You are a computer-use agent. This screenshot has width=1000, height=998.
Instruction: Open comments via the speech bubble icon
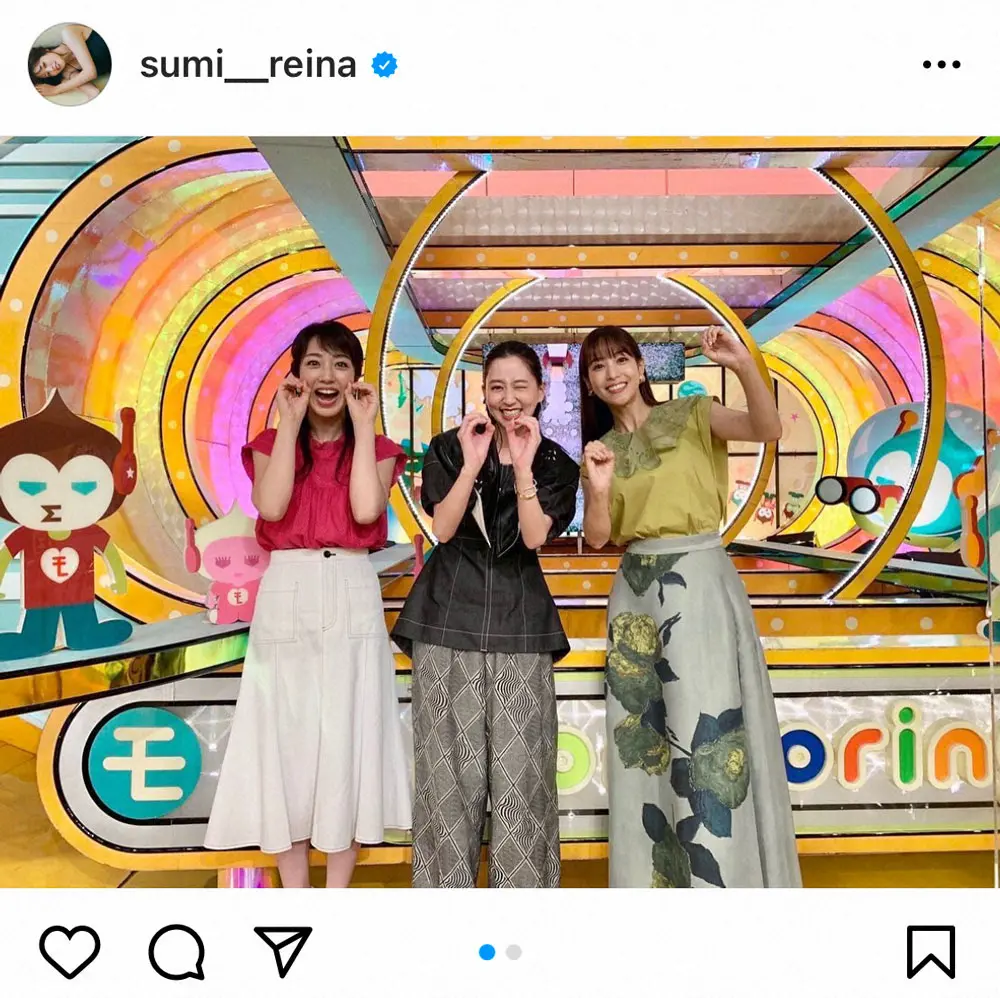click(x=177, y=951)
